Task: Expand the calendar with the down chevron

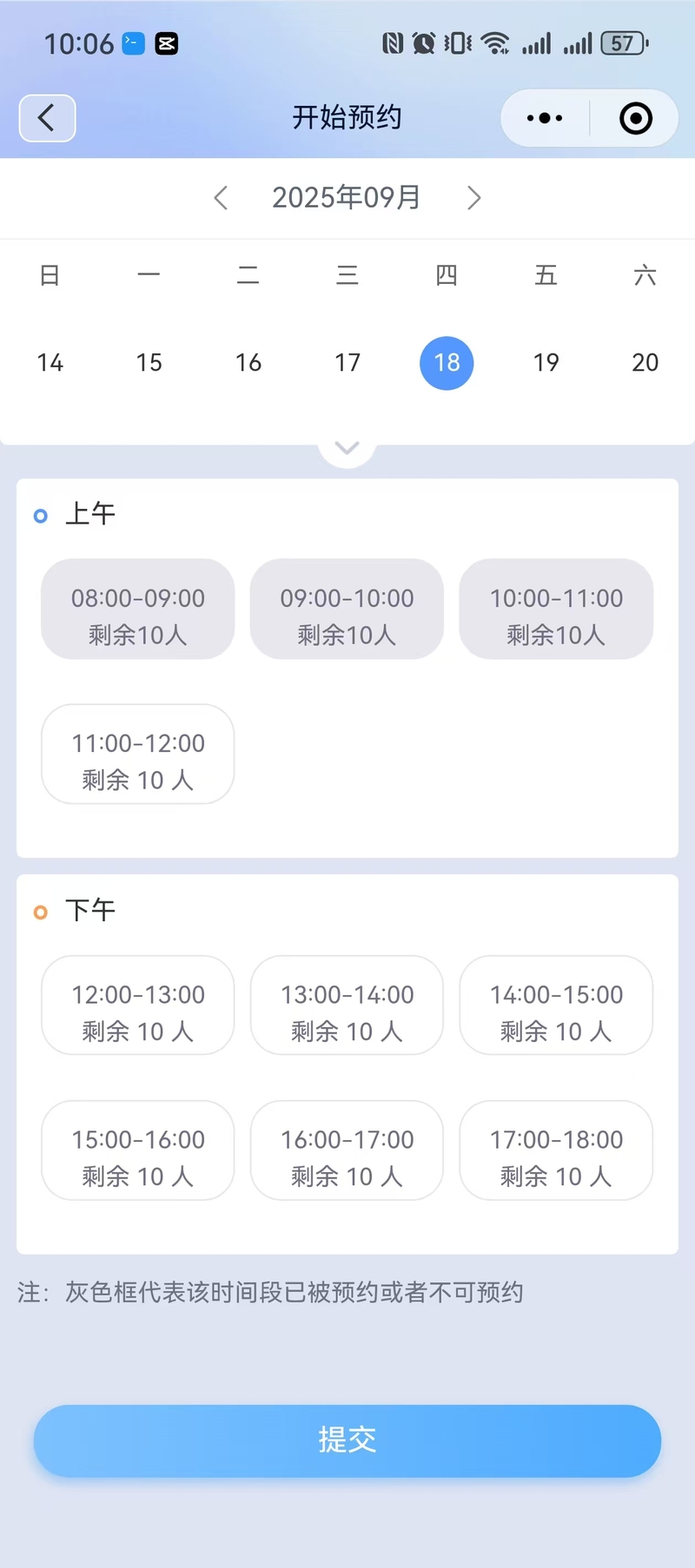Action: (x=347, y=449)
